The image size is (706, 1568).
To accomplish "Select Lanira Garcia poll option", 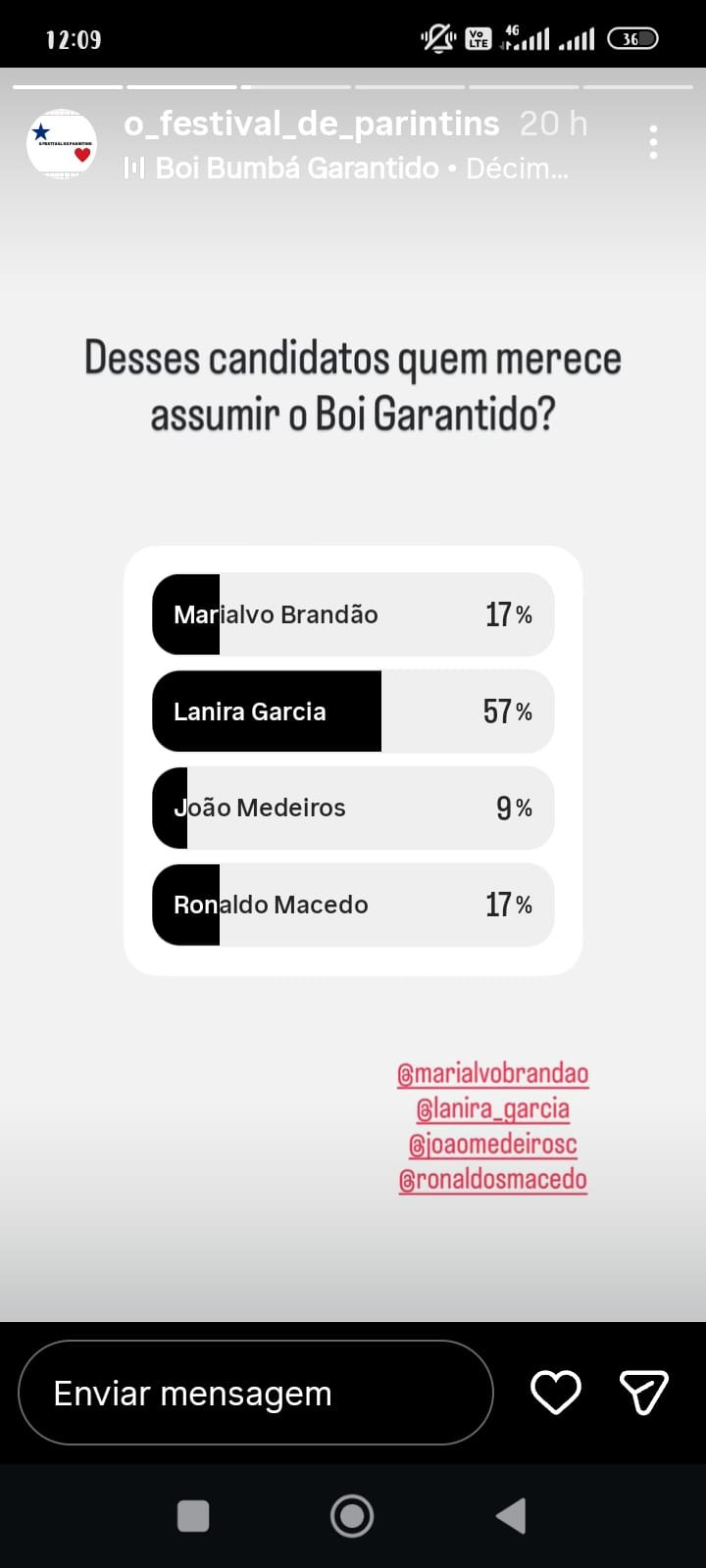I will pos(353,711).
